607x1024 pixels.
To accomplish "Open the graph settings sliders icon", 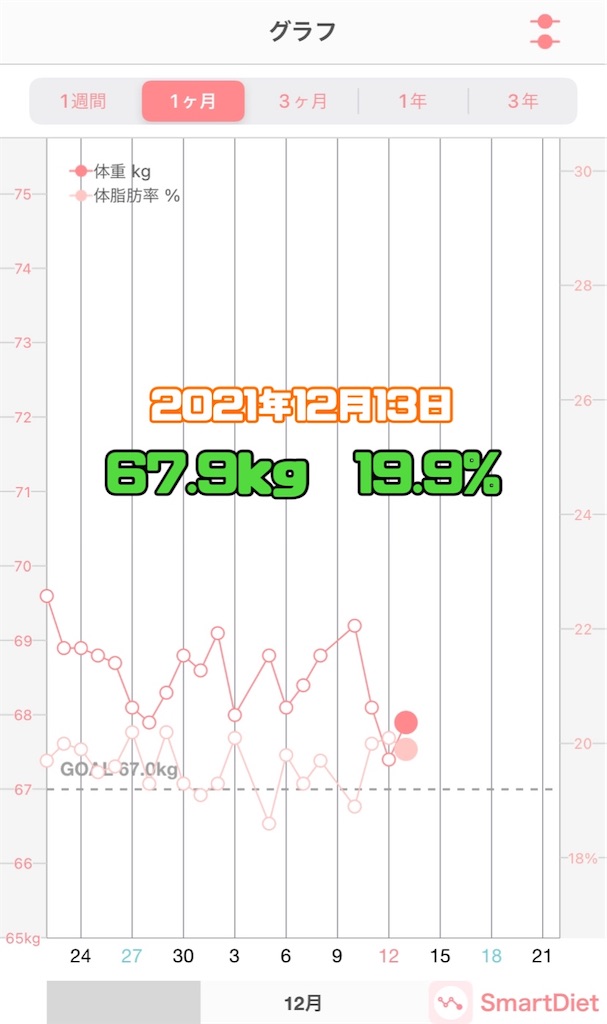I will pos(545,31).
